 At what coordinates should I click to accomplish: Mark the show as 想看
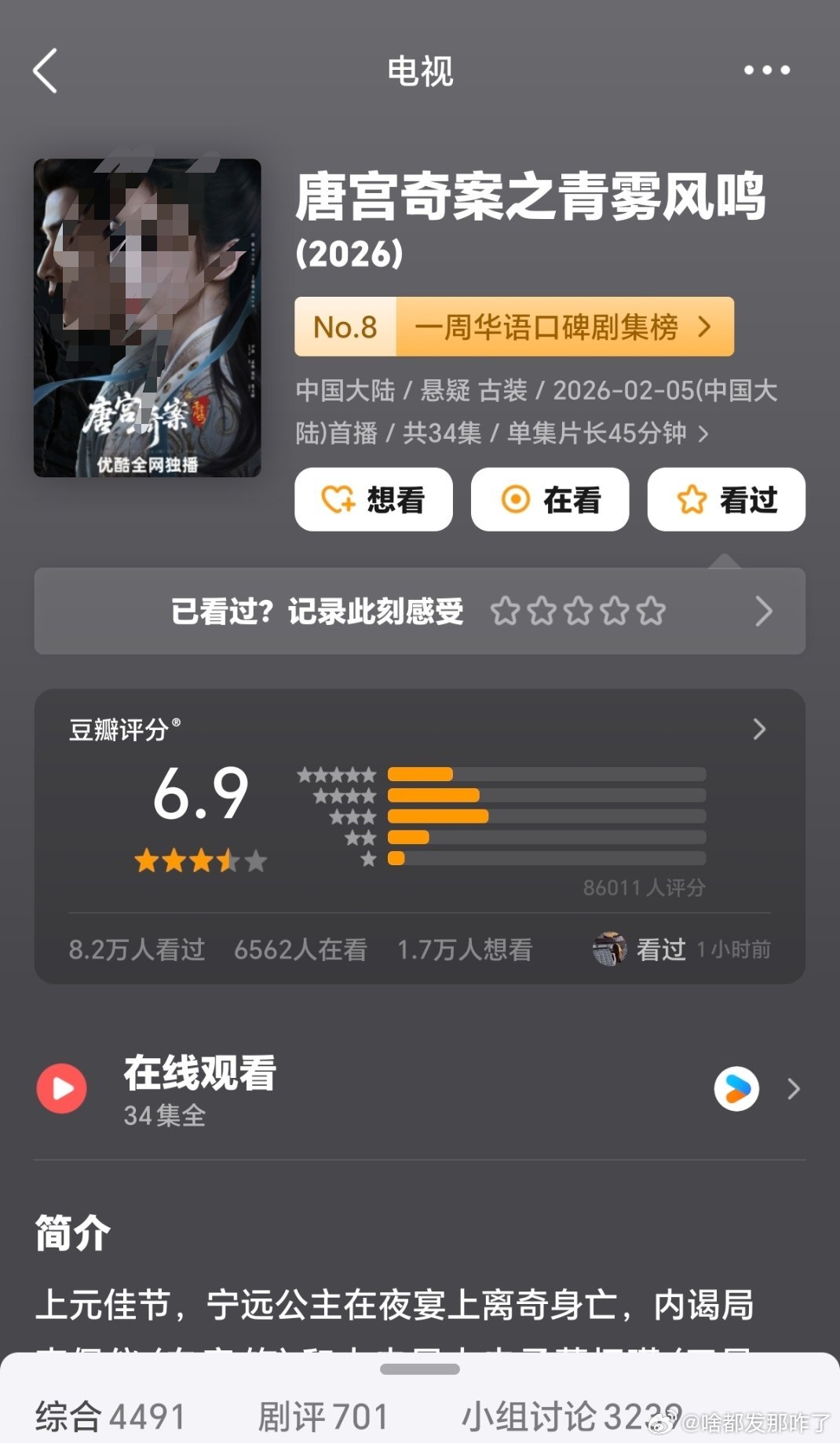point(373,499)
